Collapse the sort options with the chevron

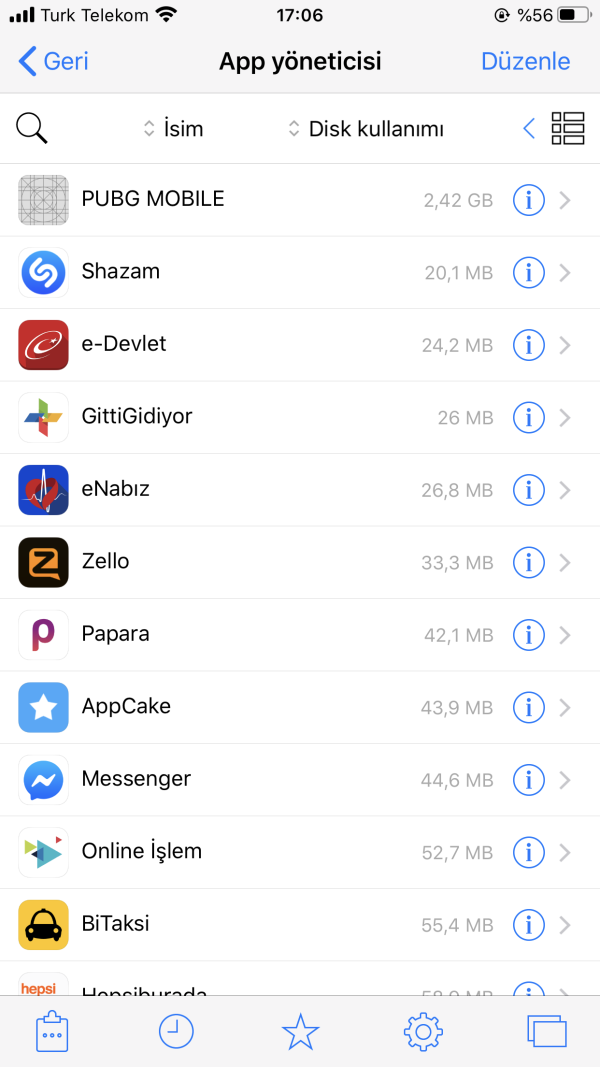click(529, 128)
